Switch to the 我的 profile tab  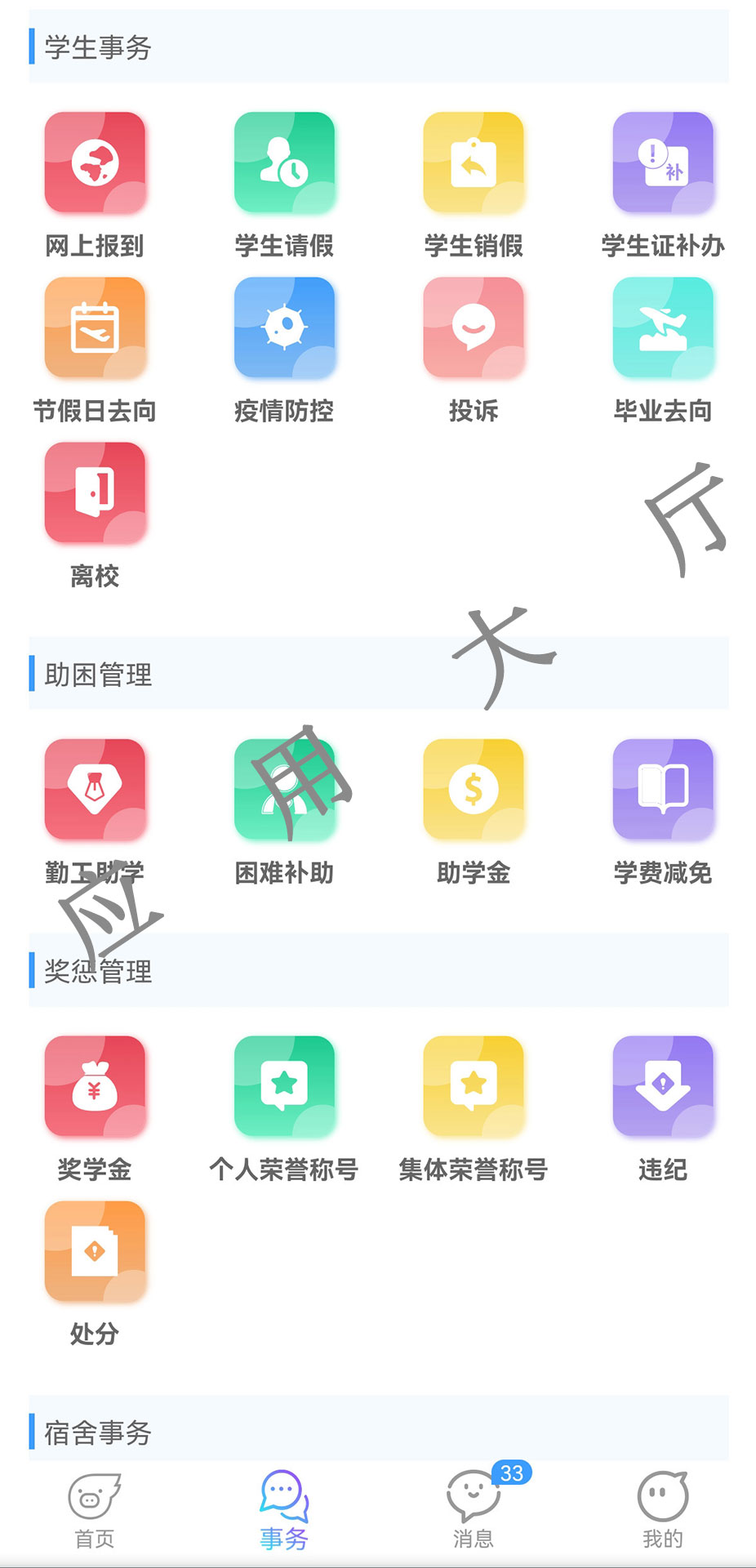[663, 1512]
